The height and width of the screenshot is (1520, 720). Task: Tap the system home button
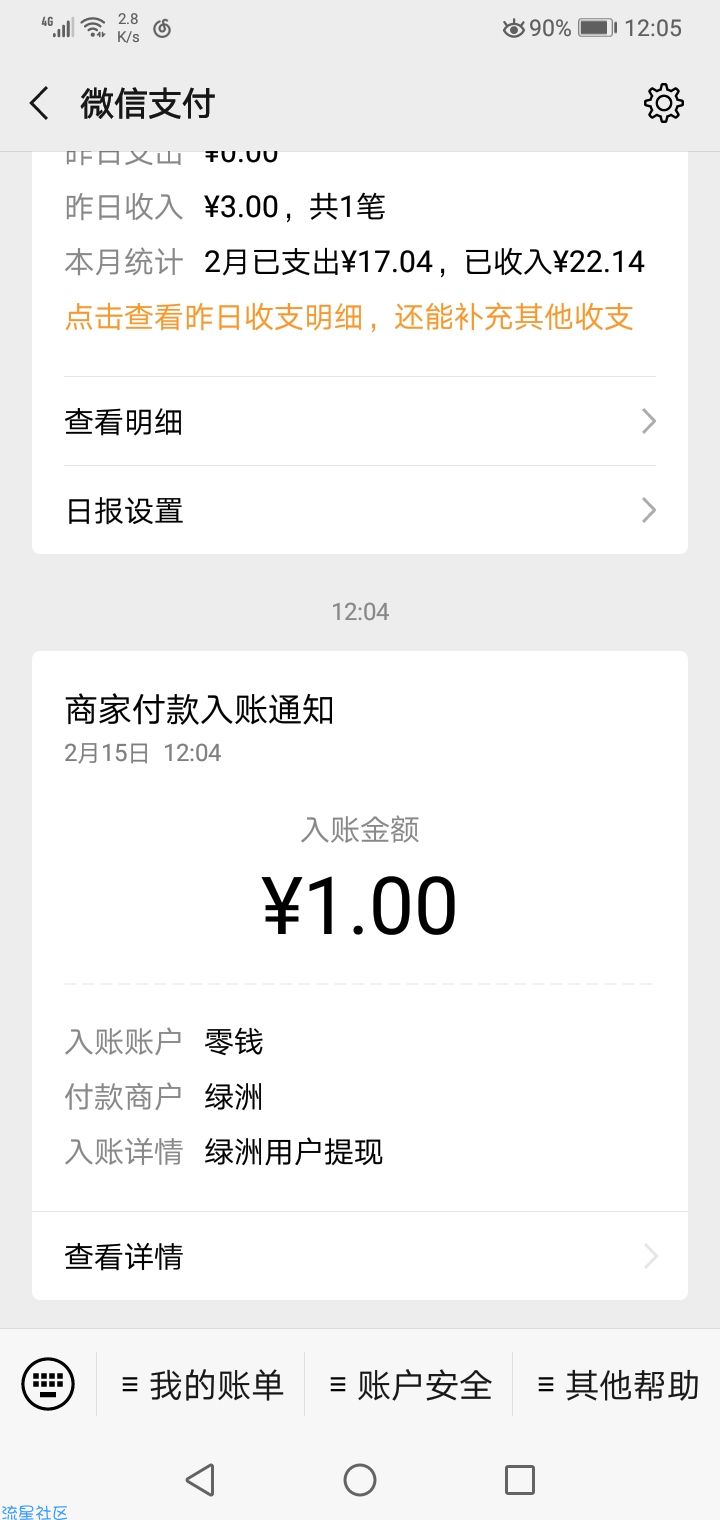360,1479
